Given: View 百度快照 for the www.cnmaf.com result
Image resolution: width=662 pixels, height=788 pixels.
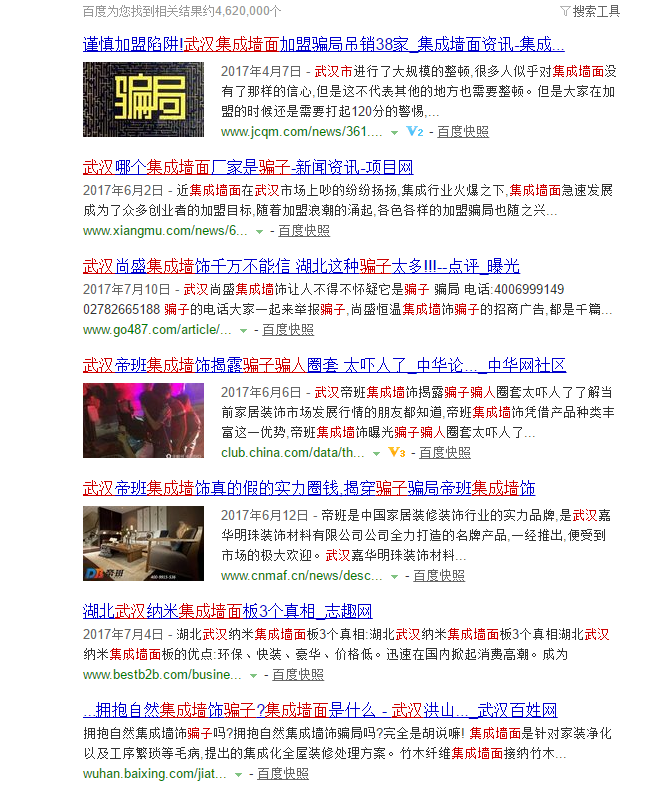Looking at the screenshot, I should [439, 576].
